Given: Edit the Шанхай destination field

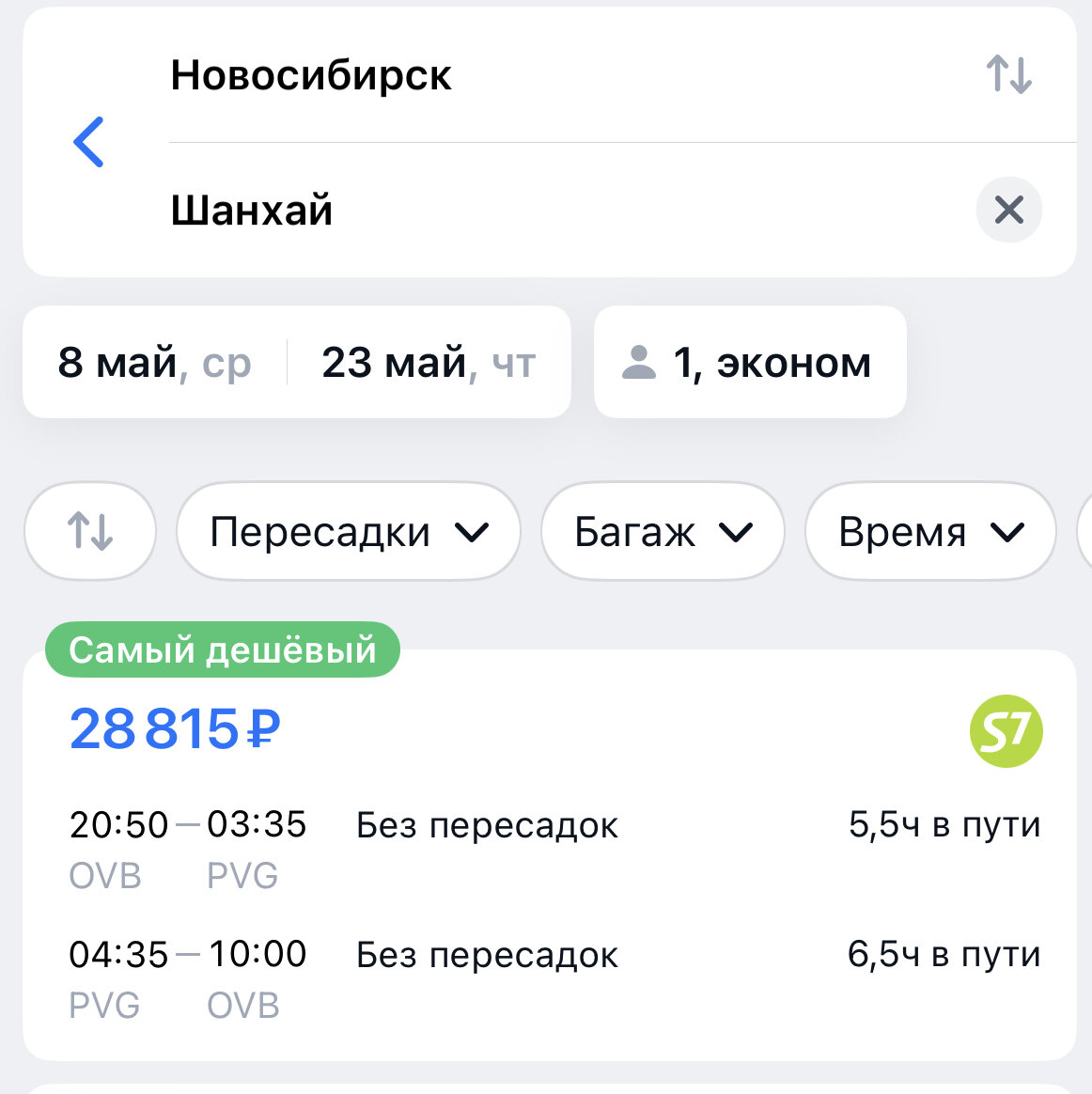Looking at the screenshot, I should (x=252, y=211).
